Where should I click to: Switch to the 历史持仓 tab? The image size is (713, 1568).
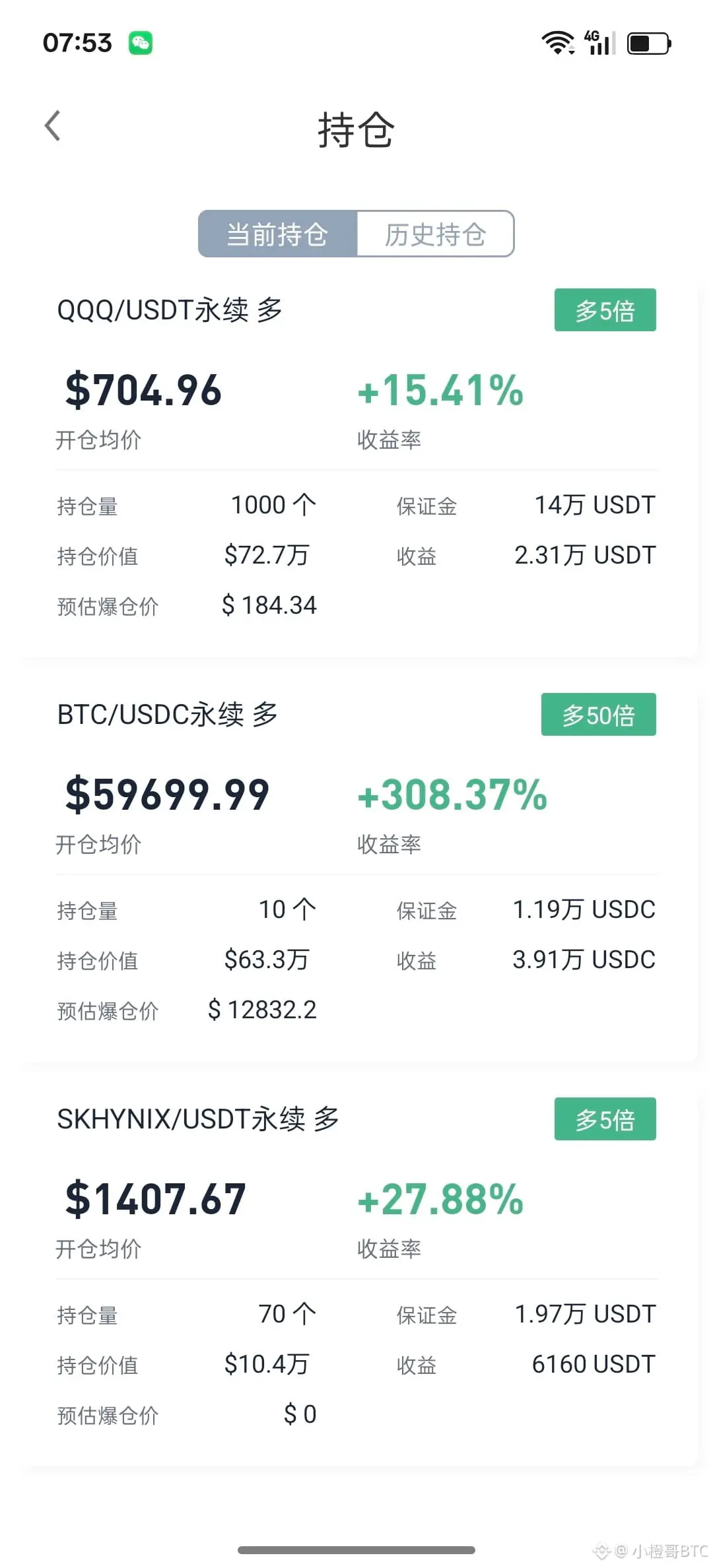(436, 234)
